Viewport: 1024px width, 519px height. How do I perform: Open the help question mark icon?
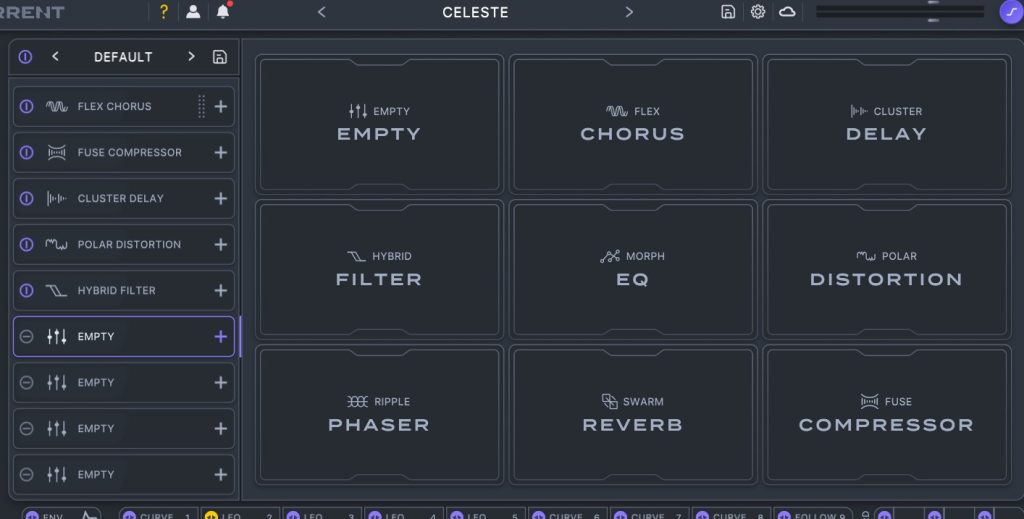(x=164, y=12)
